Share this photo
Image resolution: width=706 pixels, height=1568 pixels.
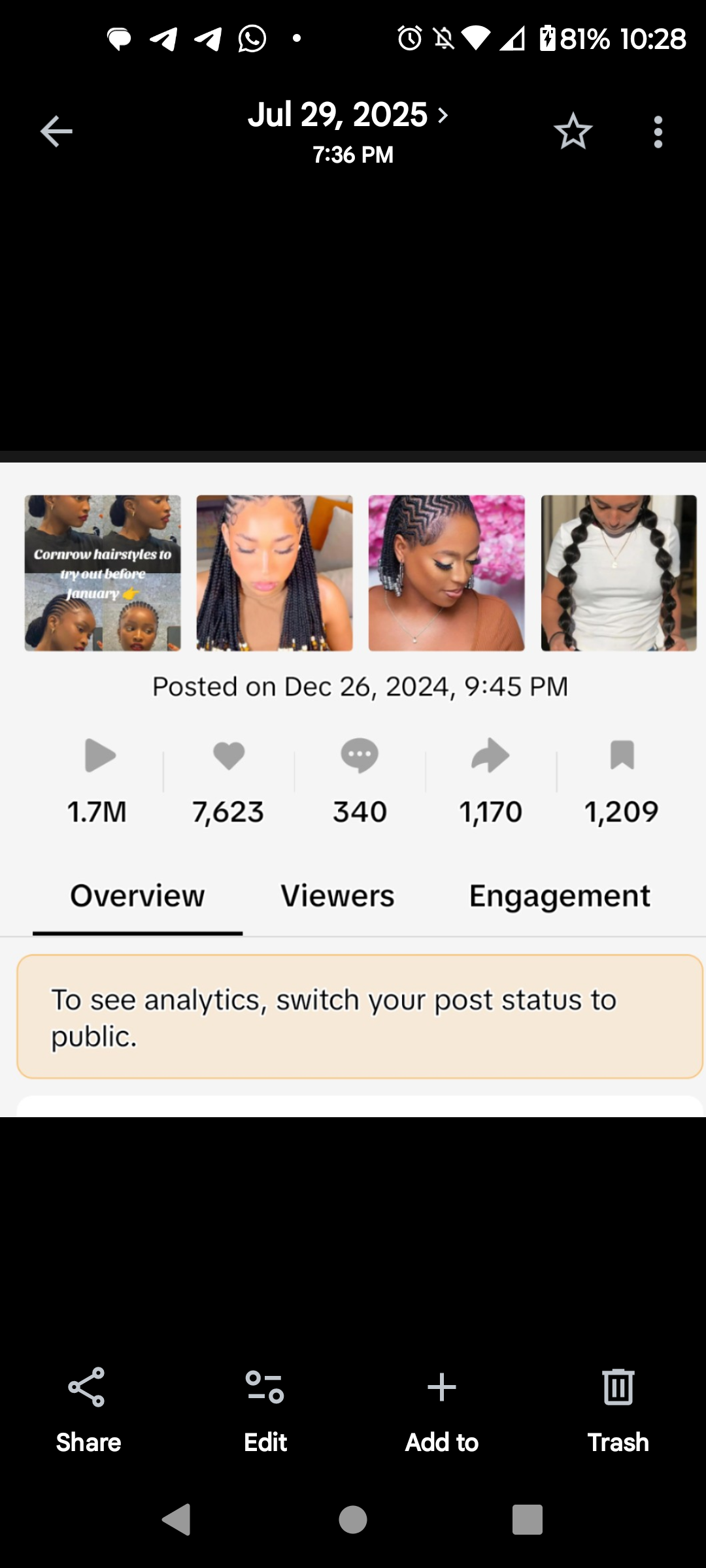coord(88,1407)
